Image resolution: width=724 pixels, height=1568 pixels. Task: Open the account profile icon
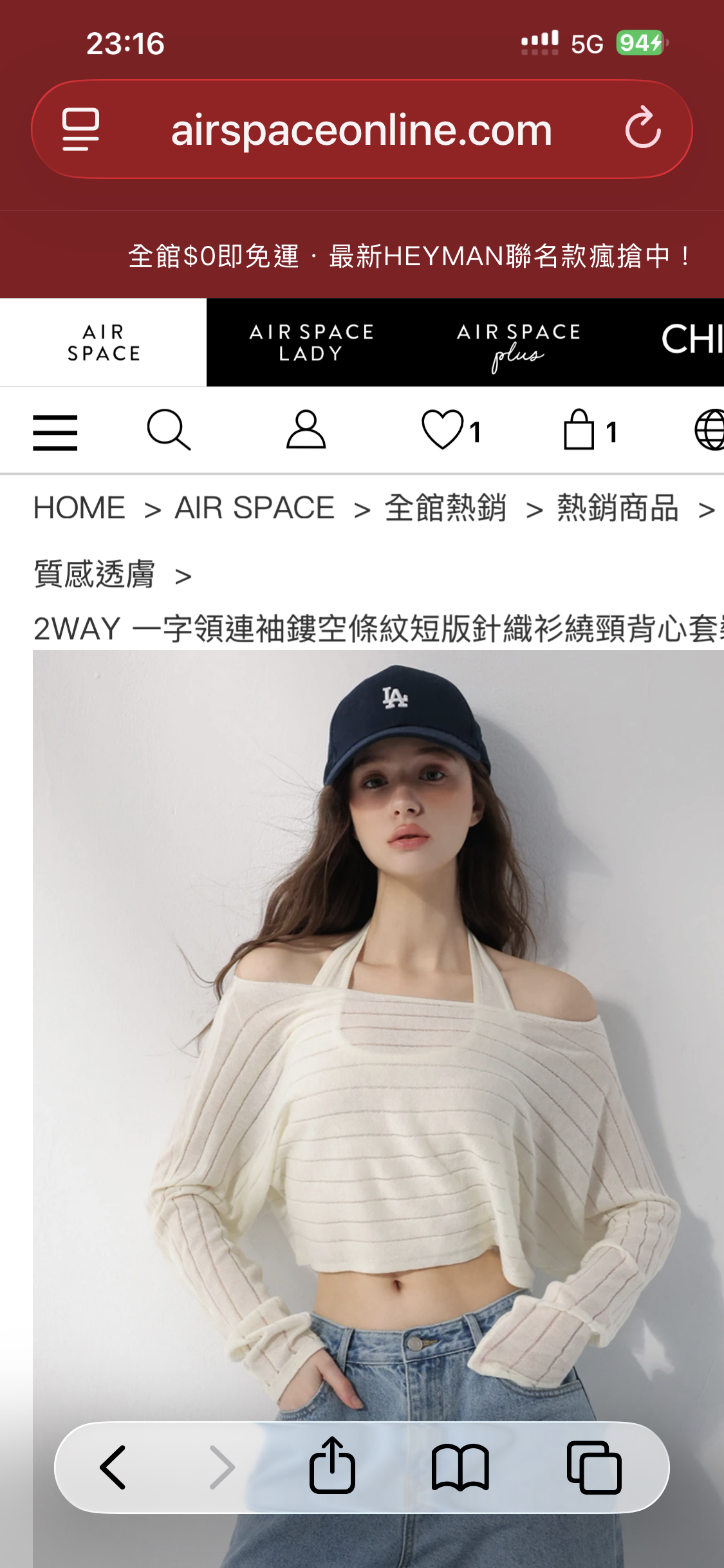pyautogui.click(x=306, y=430)
